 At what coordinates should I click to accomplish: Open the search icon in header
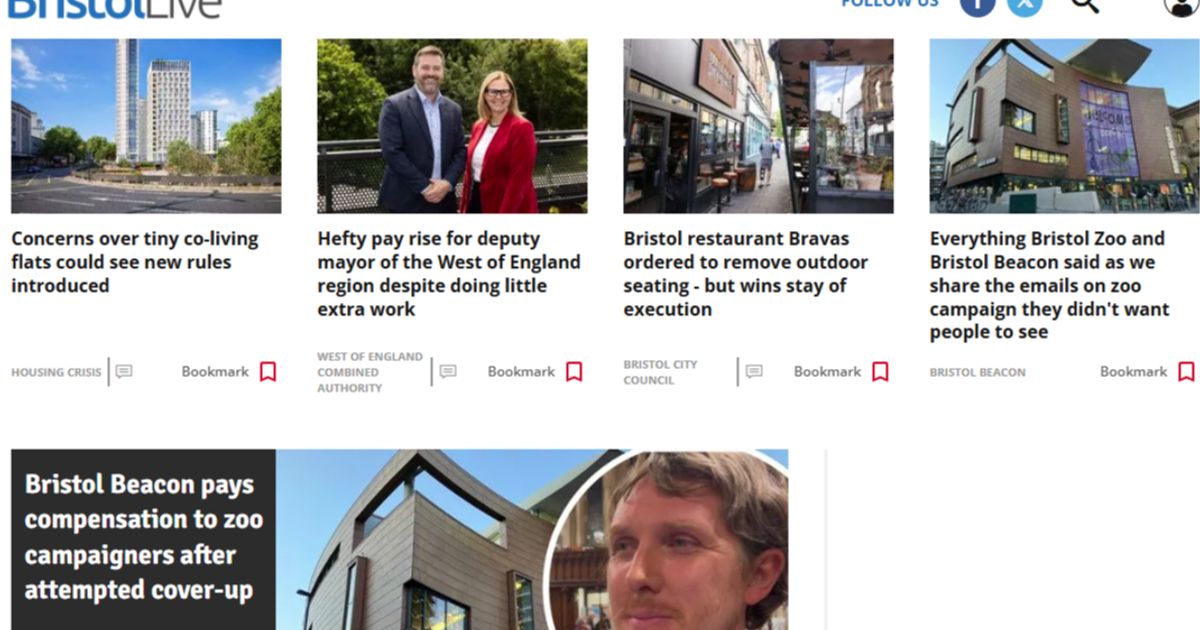coord(1084,5)
